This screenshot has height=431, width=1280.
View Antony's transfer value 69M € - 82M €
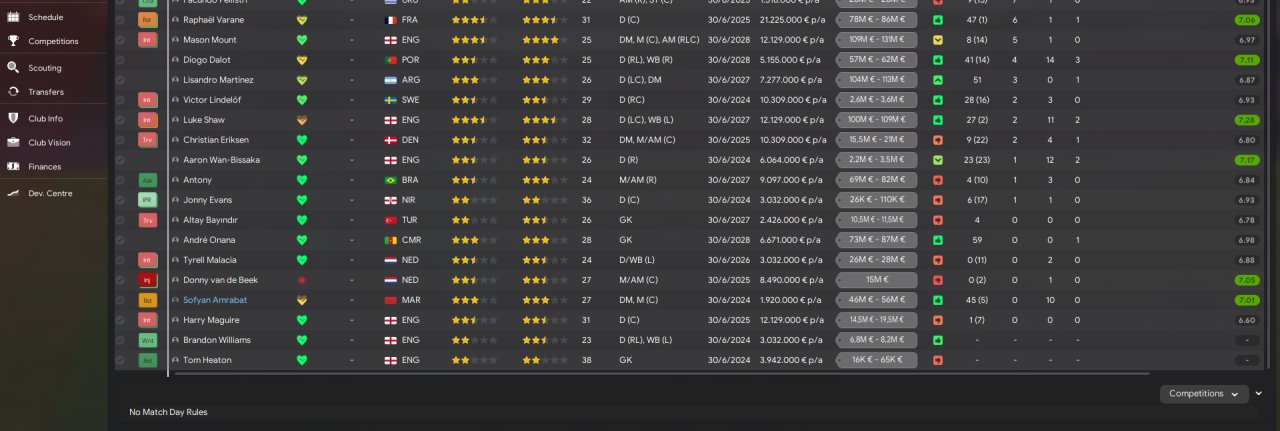coord(876,180)
